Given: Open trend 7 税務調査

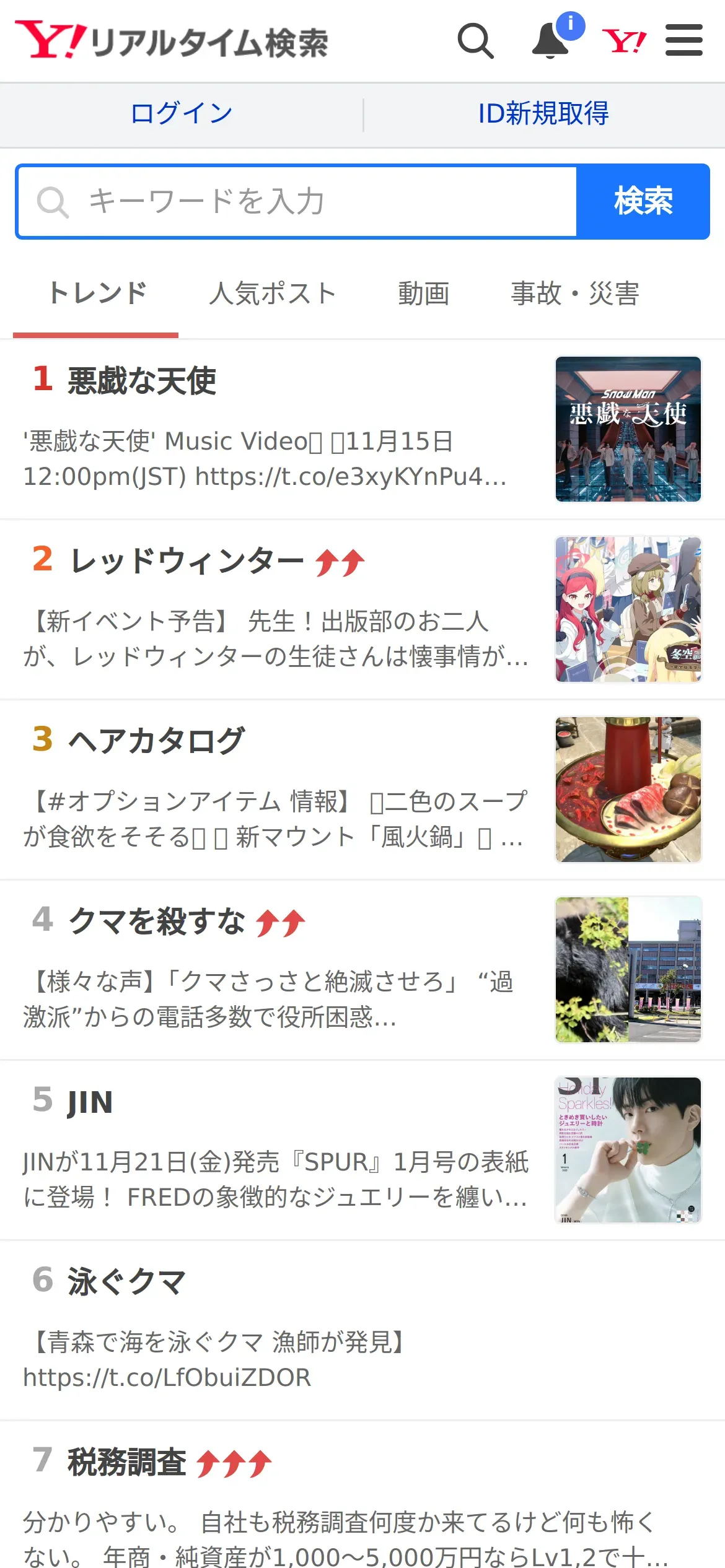Looking at the screenshot, I should click(127, 1463).
